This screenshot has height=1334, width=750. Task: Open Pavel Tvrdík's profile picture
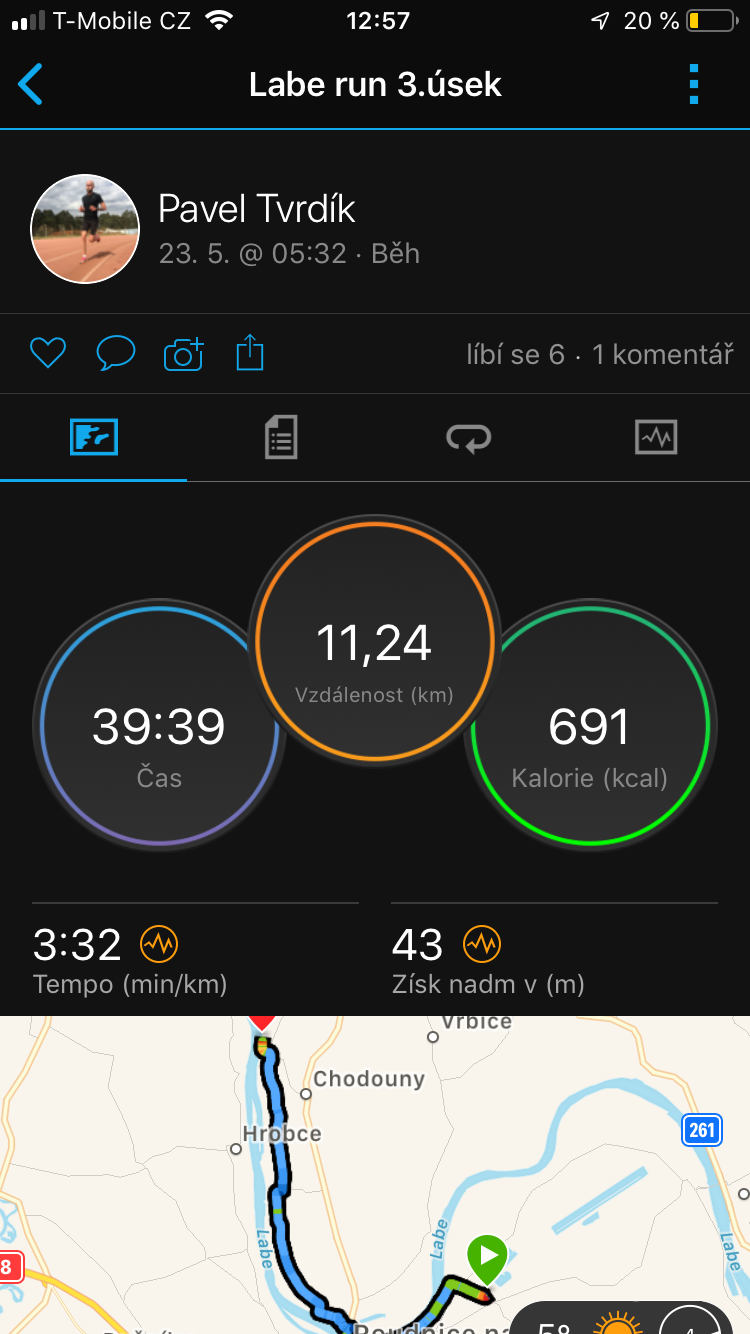click(x=85, y=229)
